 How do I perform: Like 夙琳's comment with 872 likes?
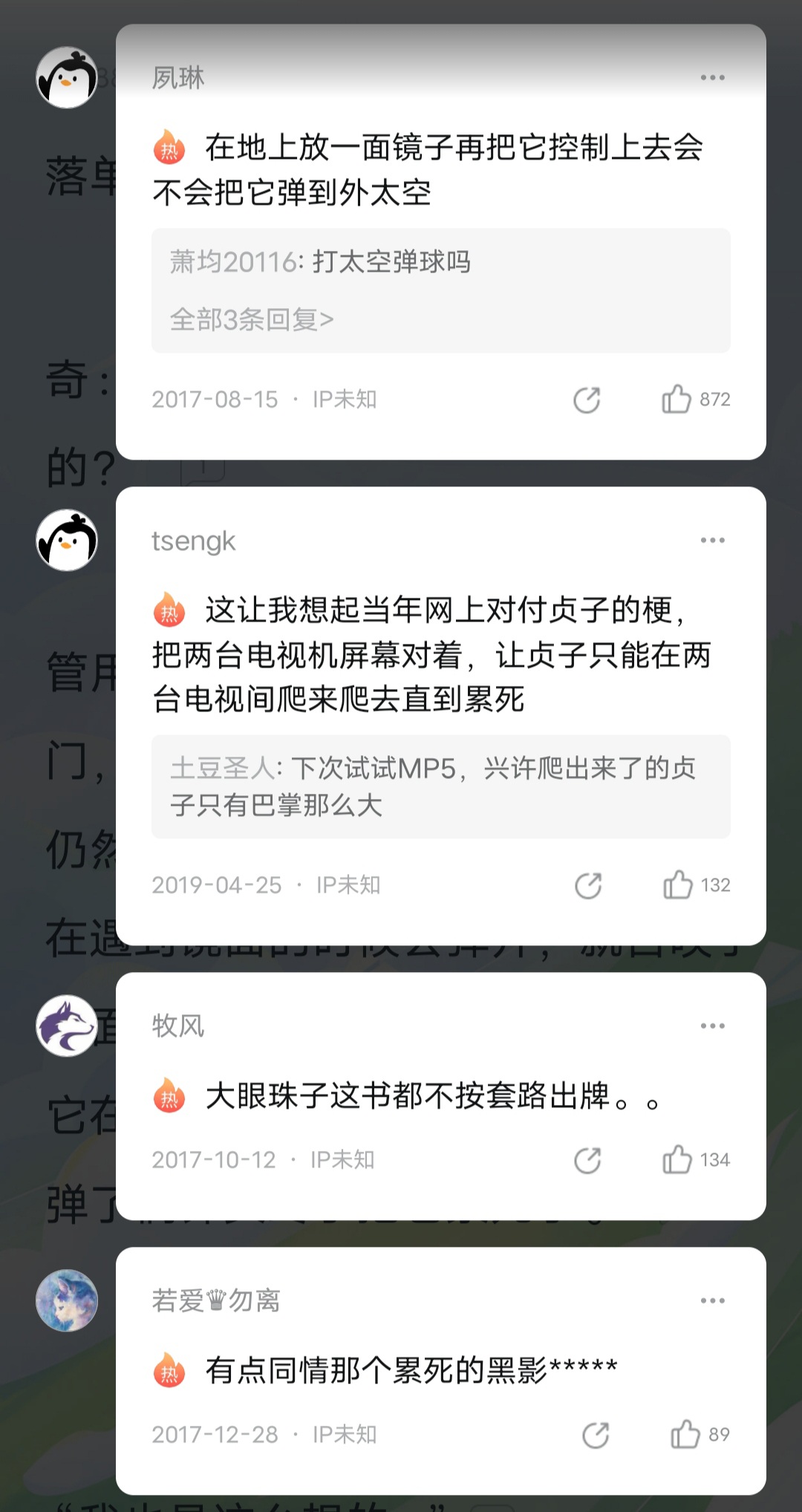coord(696,400)
